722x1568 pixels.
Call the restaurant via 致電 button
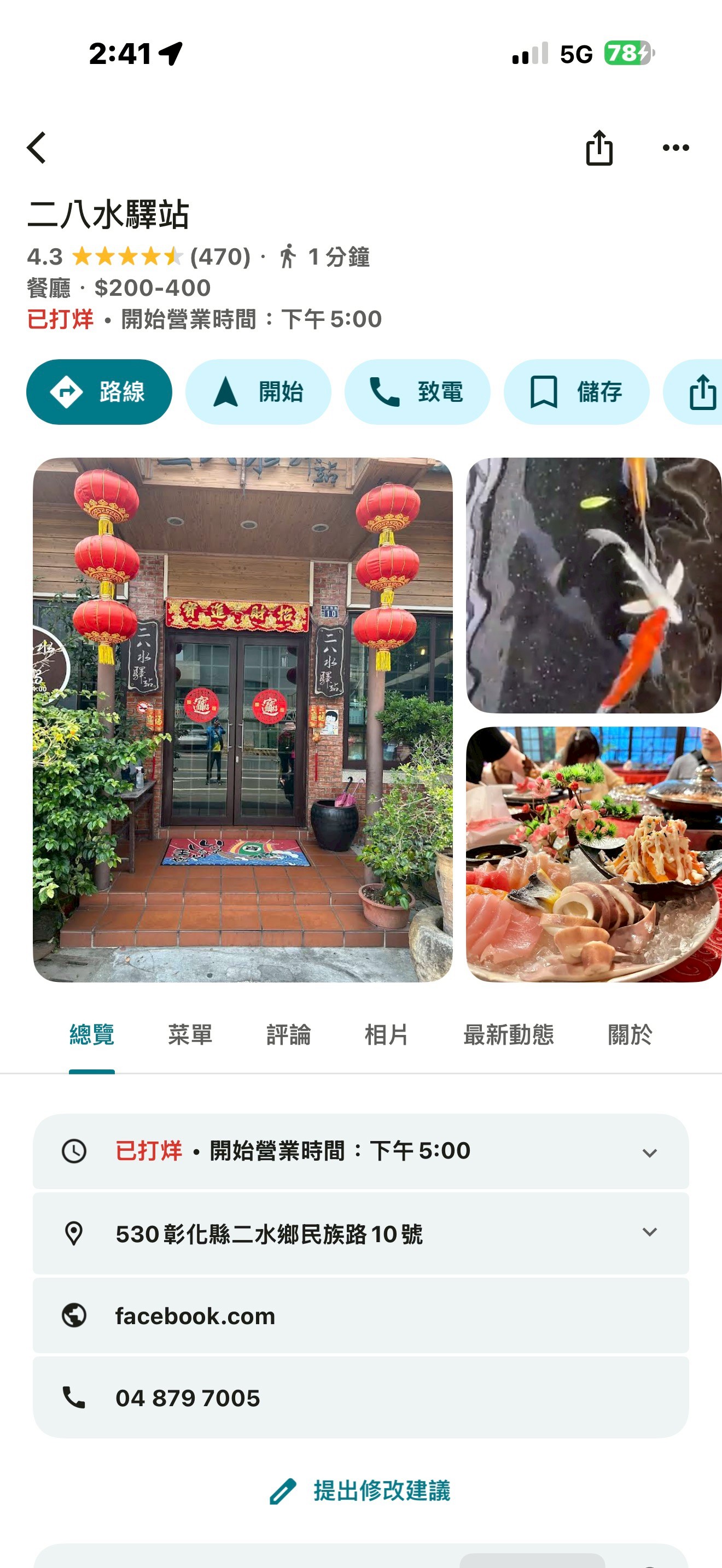click(x=417, y=392)
